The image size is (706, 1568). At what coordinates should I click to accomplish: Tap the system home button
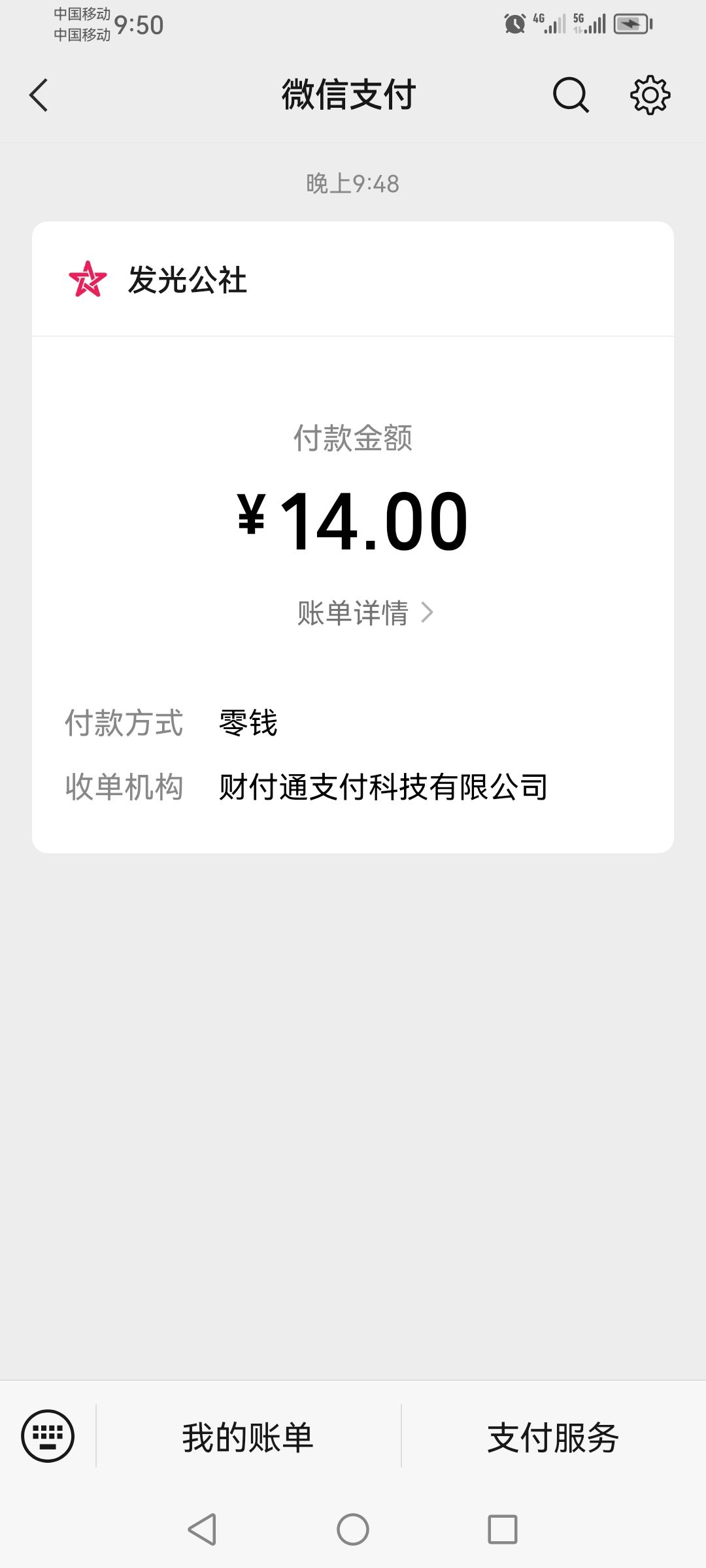pos(353,1529)
